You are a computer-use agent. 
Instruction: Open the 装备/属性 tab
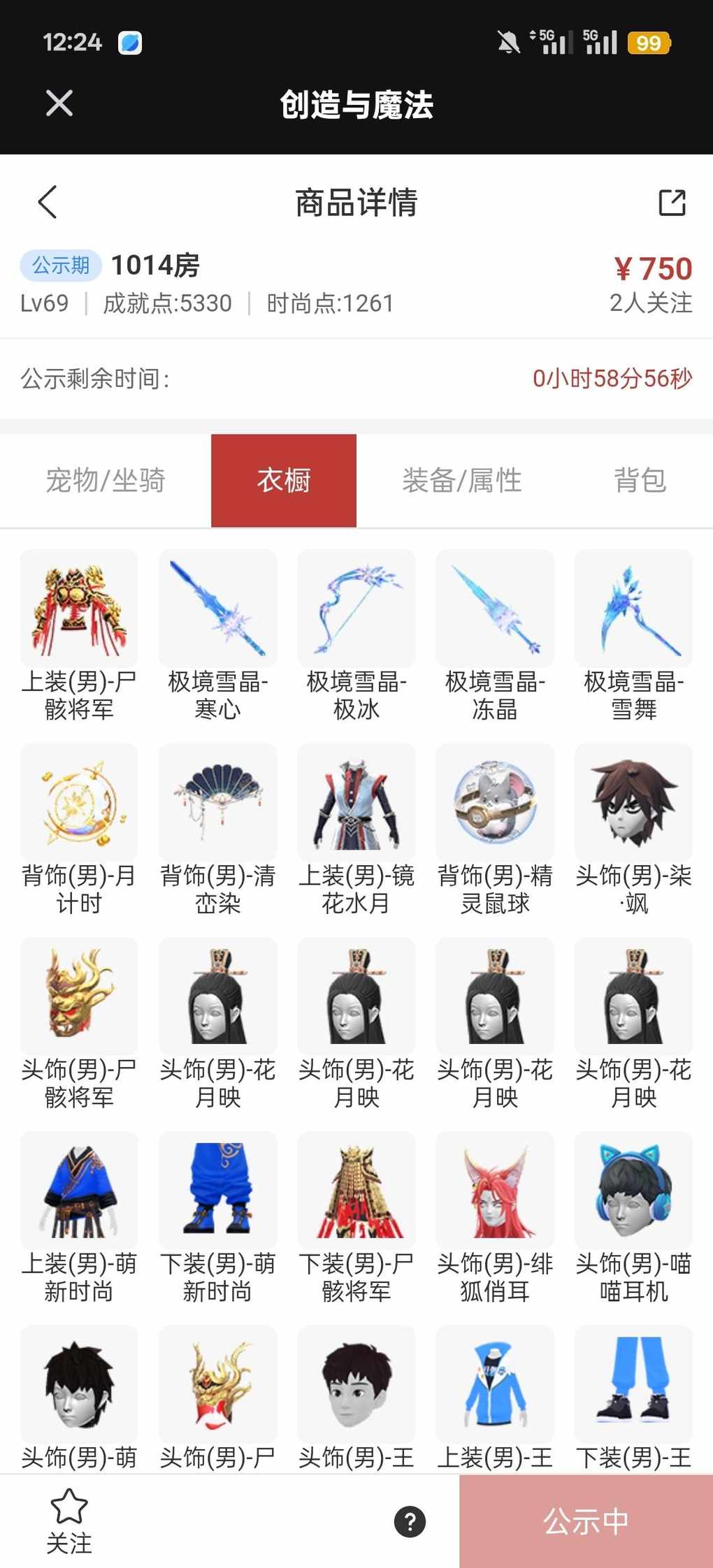pyautogui.click(x=462, y=481)
